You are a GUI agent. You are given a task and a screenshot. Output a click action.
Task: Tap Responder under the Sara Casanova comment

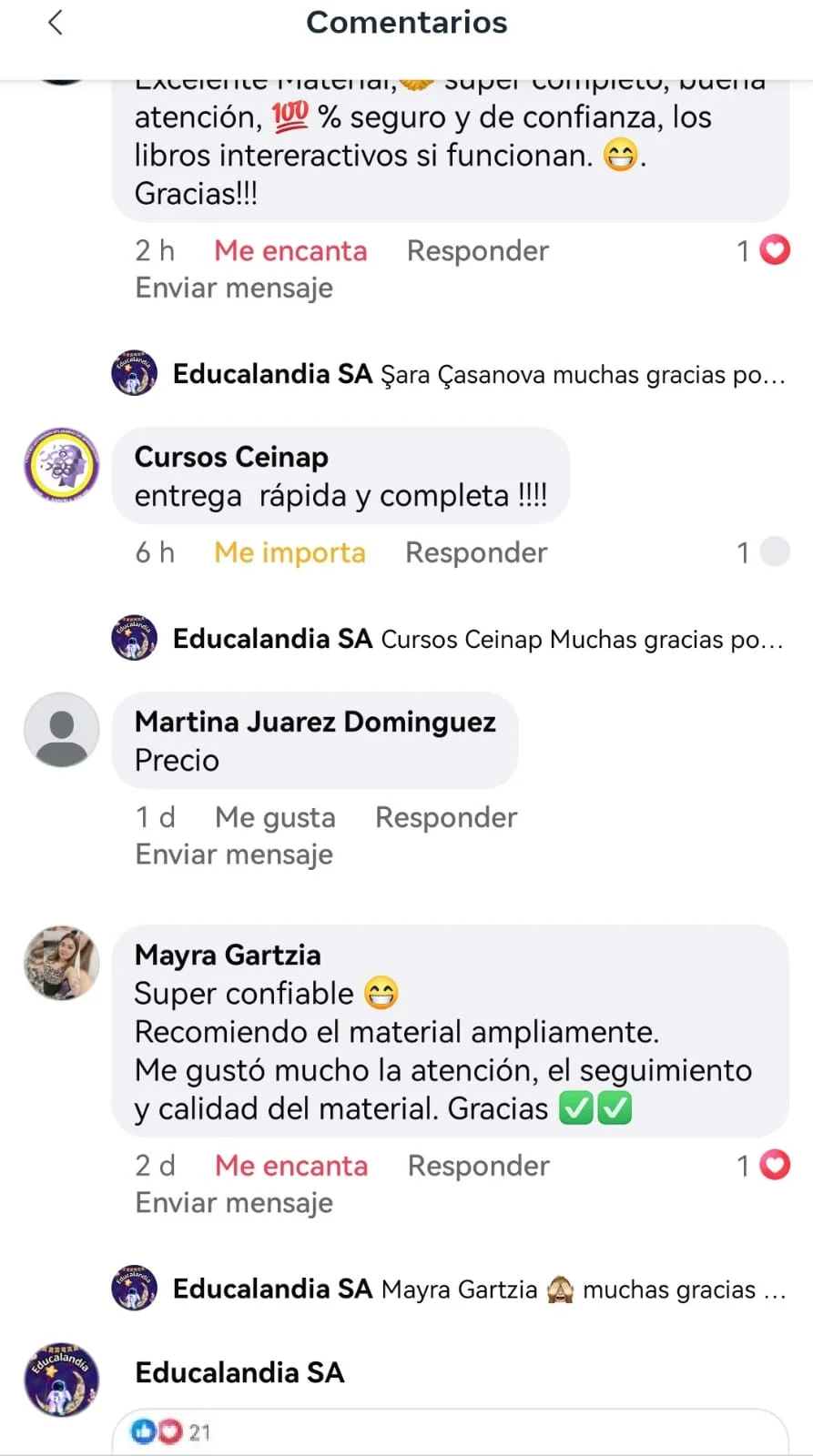click(x=477, y=250)
